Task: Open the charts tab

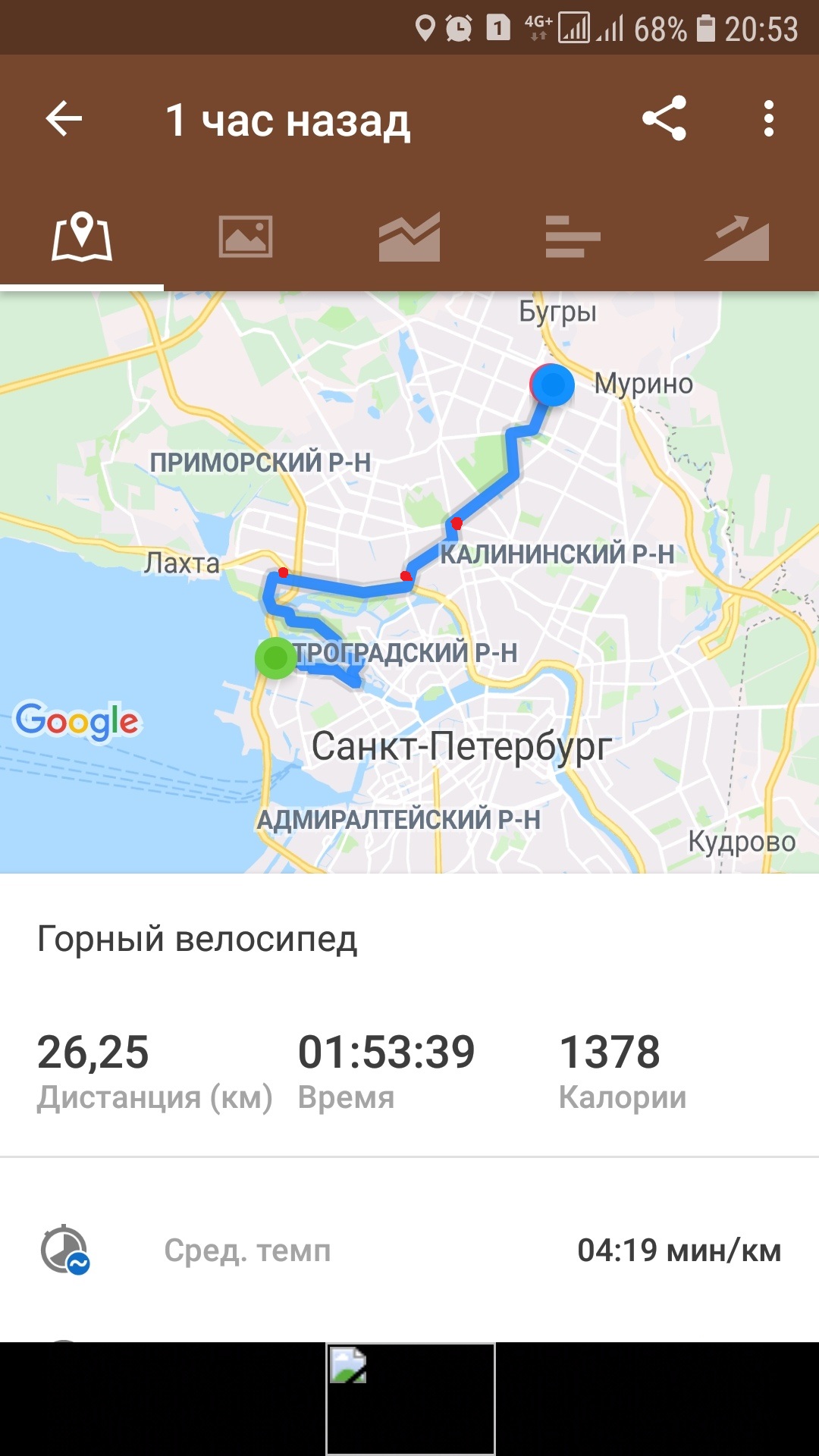Action: click(409, 237)
